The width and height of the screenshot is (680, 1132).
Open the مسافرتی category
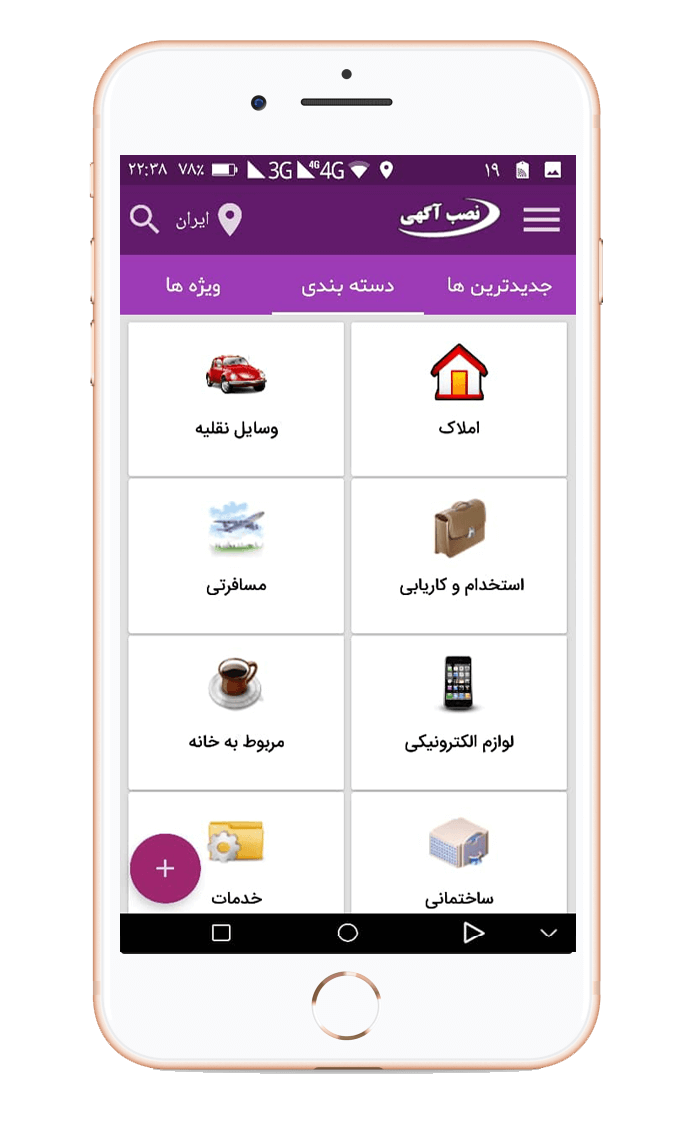coord(236,555)
